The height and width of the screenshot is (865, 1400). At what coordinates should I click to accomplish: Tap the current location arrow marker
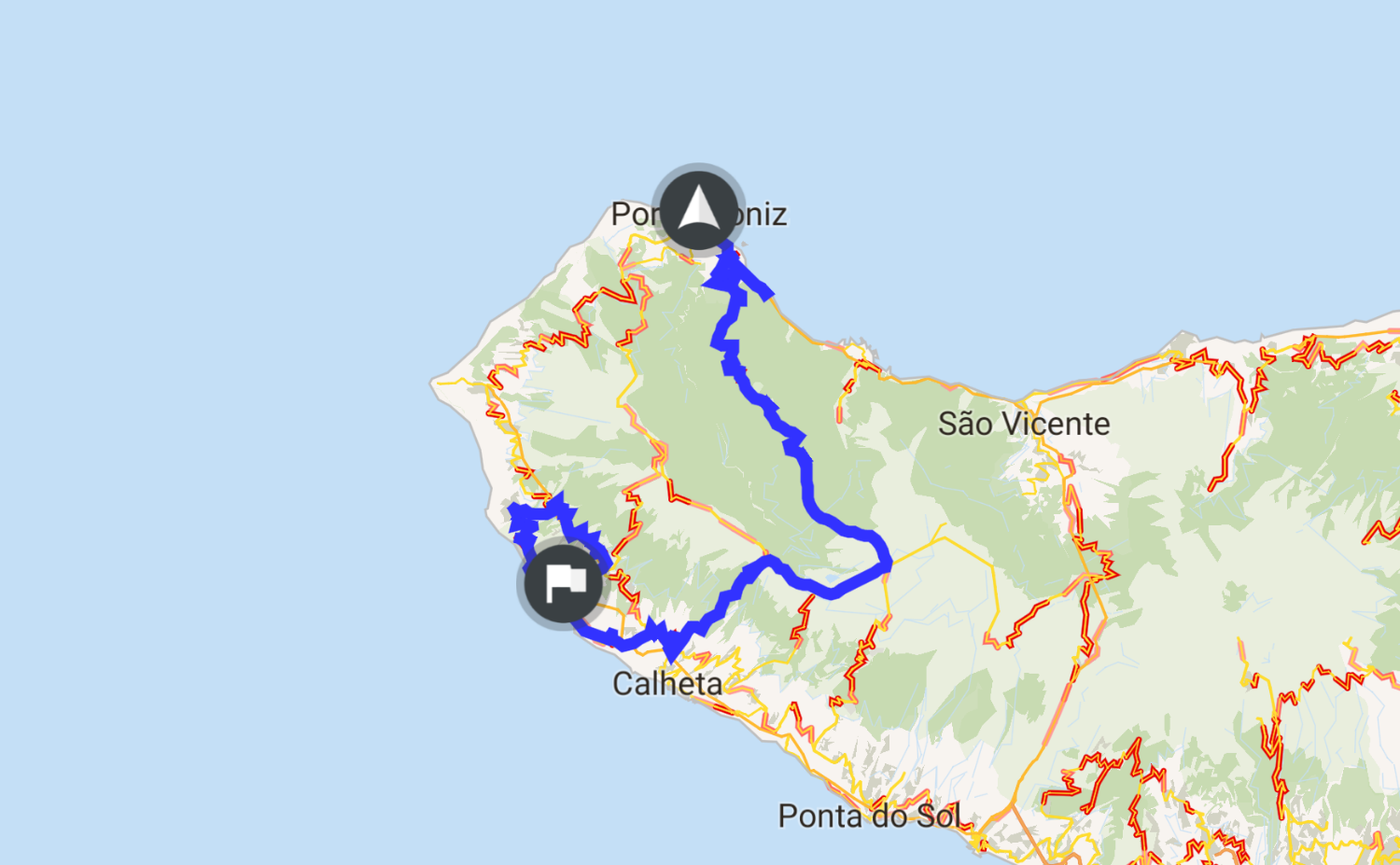point(698,209)
